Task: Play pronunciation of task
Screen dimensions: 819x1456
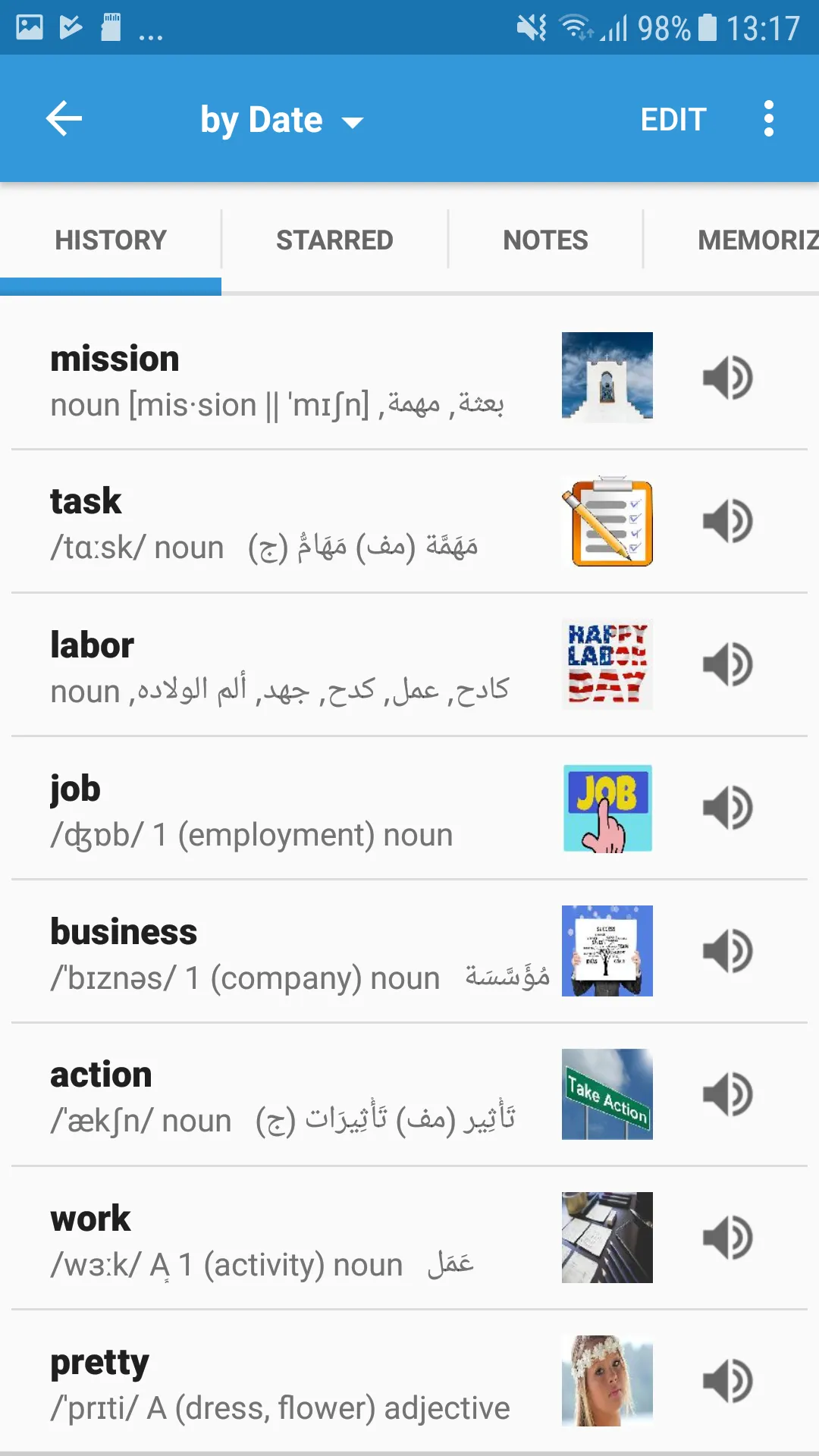Action: [727, 521]
